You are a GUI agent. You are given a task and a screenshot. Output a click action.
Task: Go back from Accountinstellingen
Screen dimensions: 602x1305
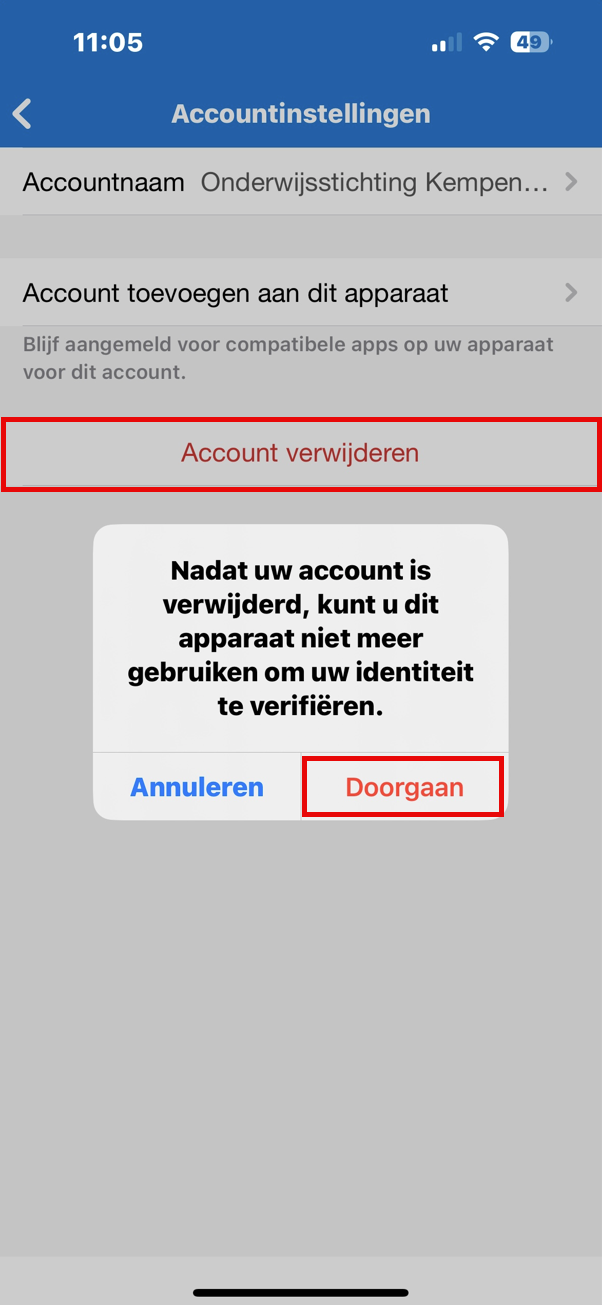(x=23, y=114)
